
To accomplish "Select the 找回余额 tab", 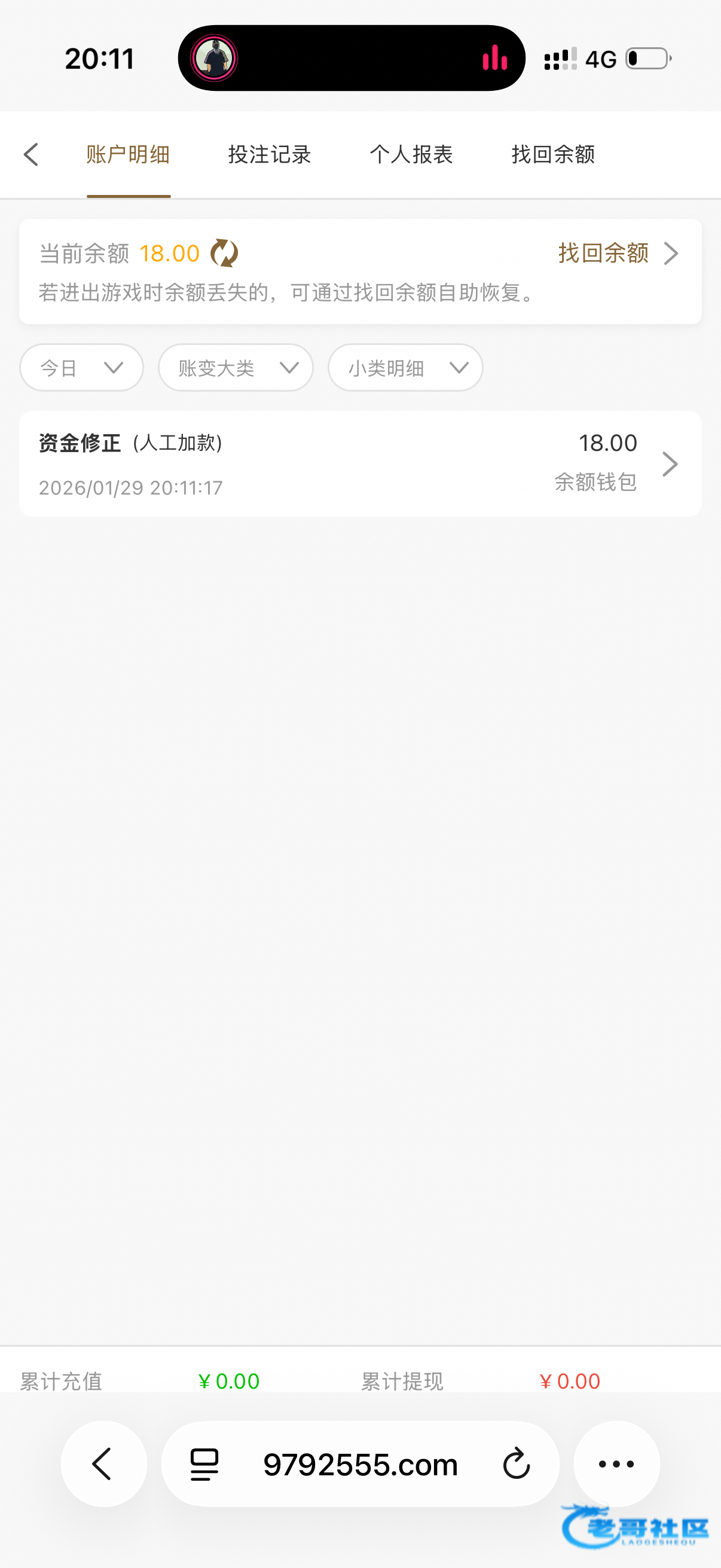I will tap(553, 155).
